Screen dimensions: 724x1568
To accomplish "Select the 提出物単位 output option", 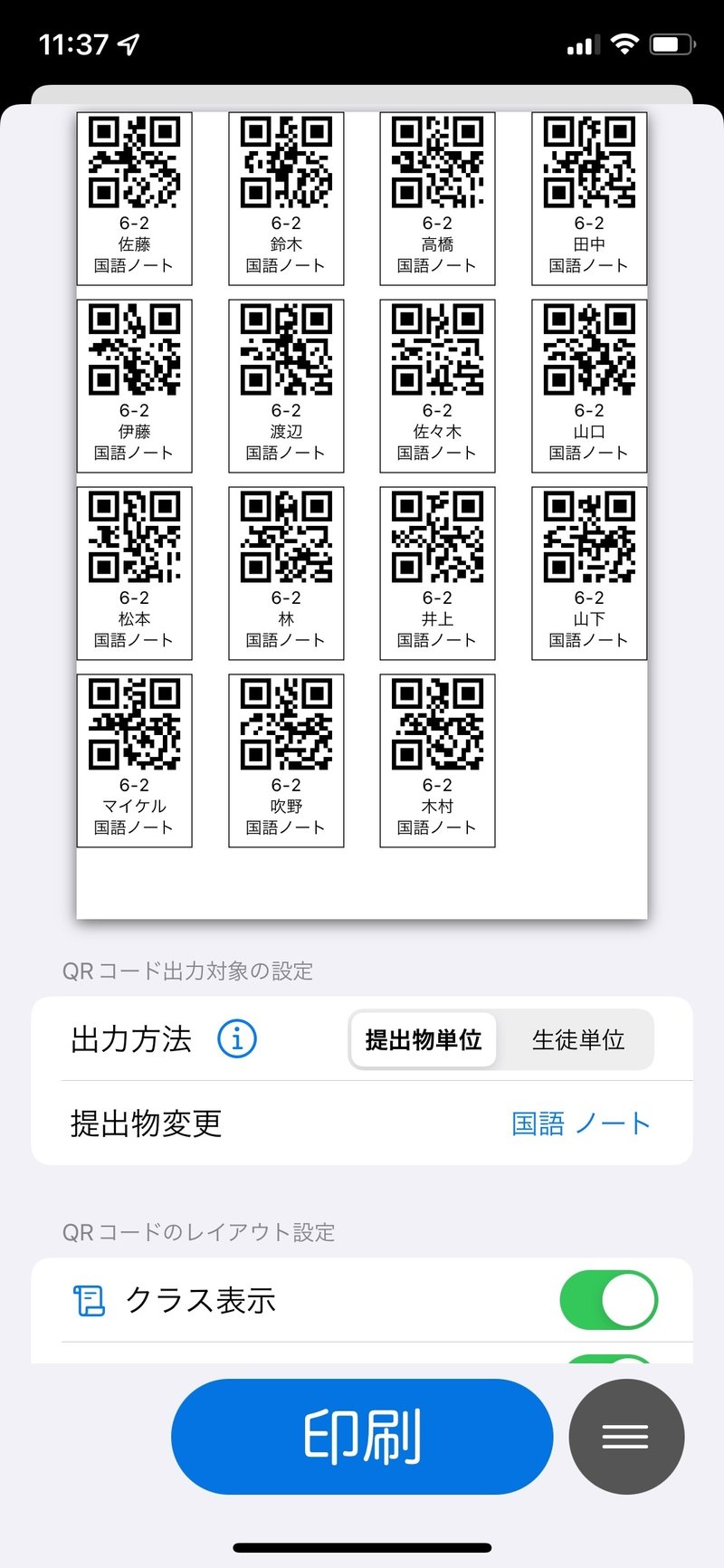I will [x=424, y=1040].
